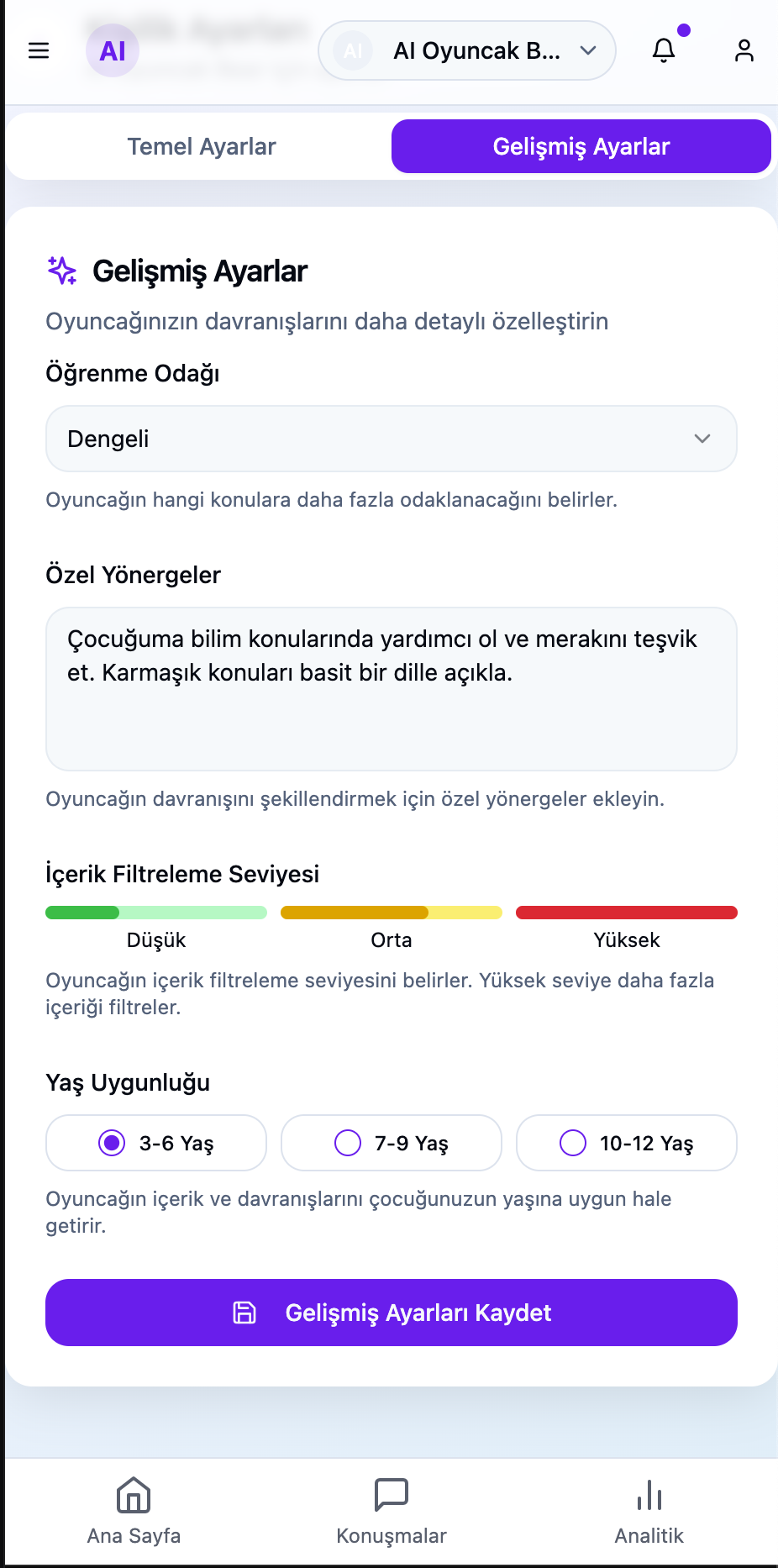Select the 7-9 Yaş age option

[x=391, y=1143]
